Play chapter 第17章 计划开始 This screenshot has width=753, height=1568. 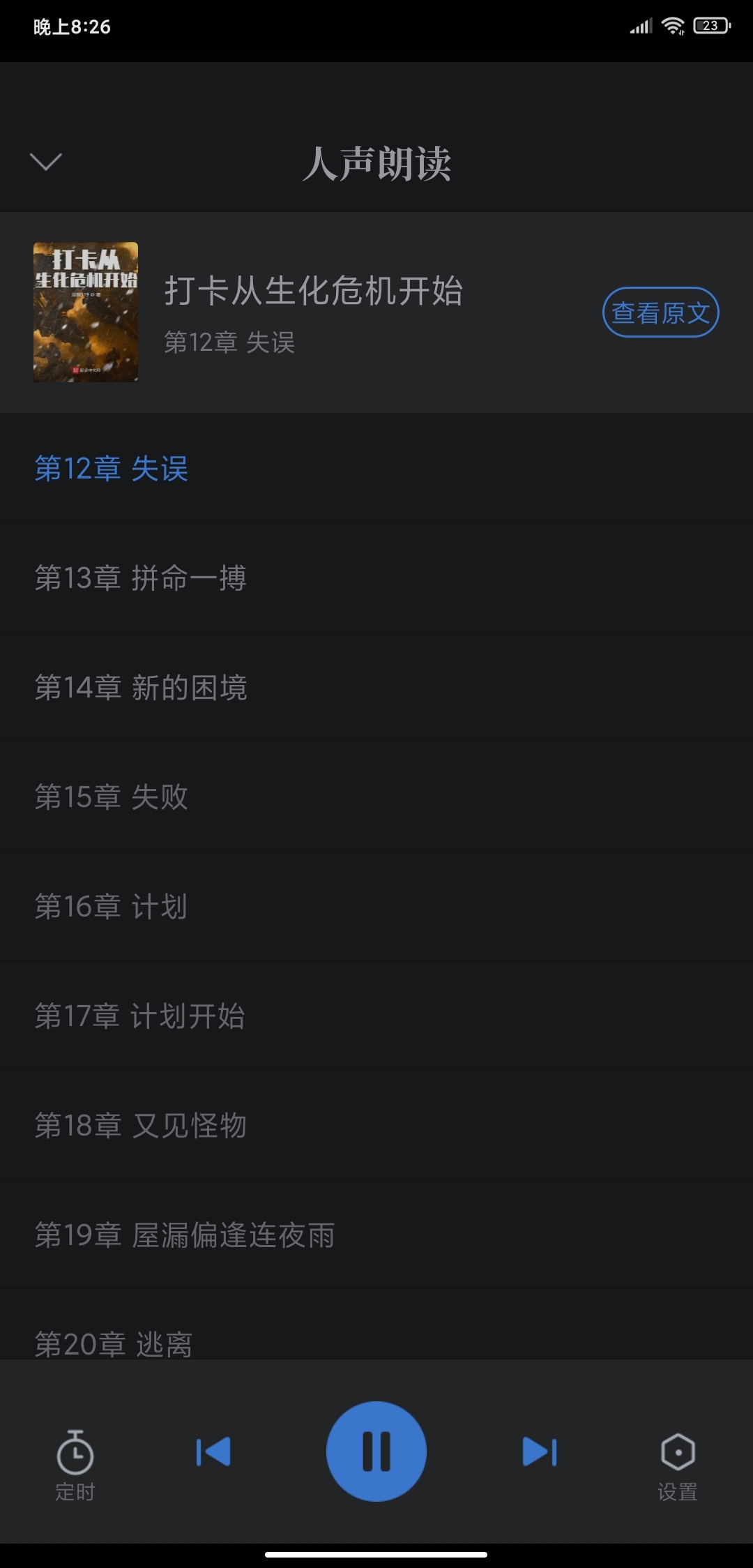[x=376, y=1016]
